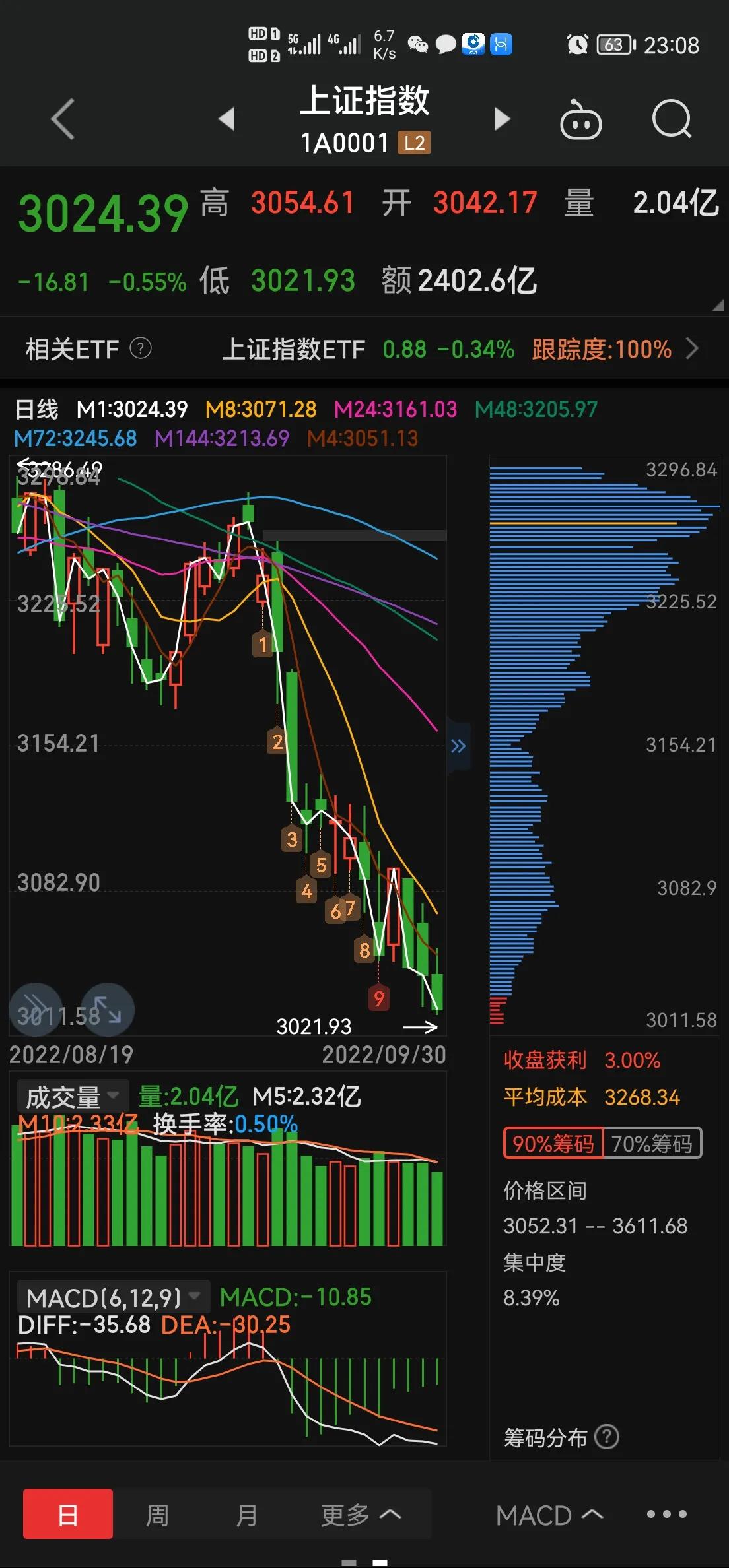Switch to the 周 weekly chart
Viewport: 729px width, 1568px height.
[x=157, y=1515]
